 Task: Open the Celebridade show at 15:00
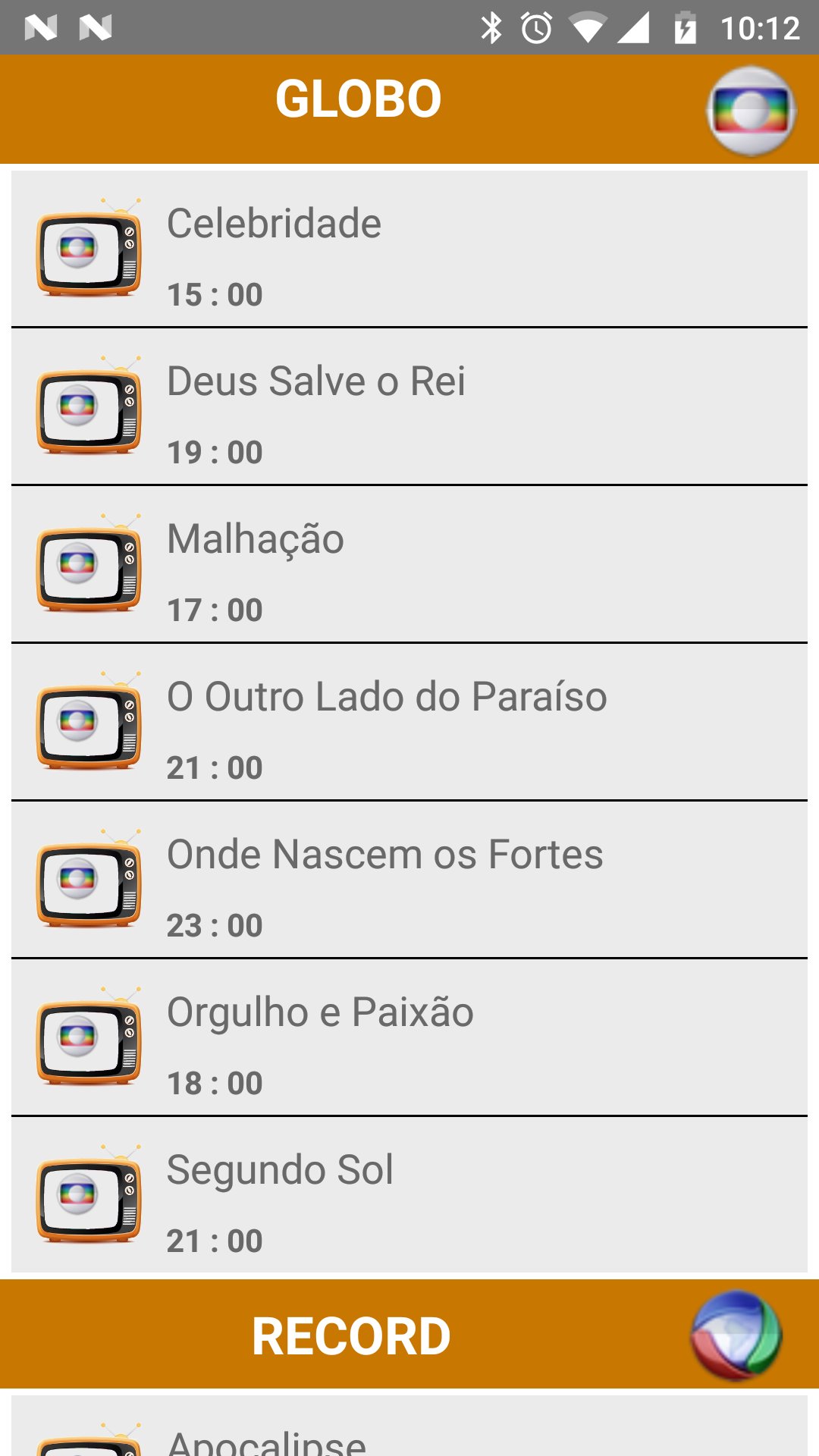409,249
